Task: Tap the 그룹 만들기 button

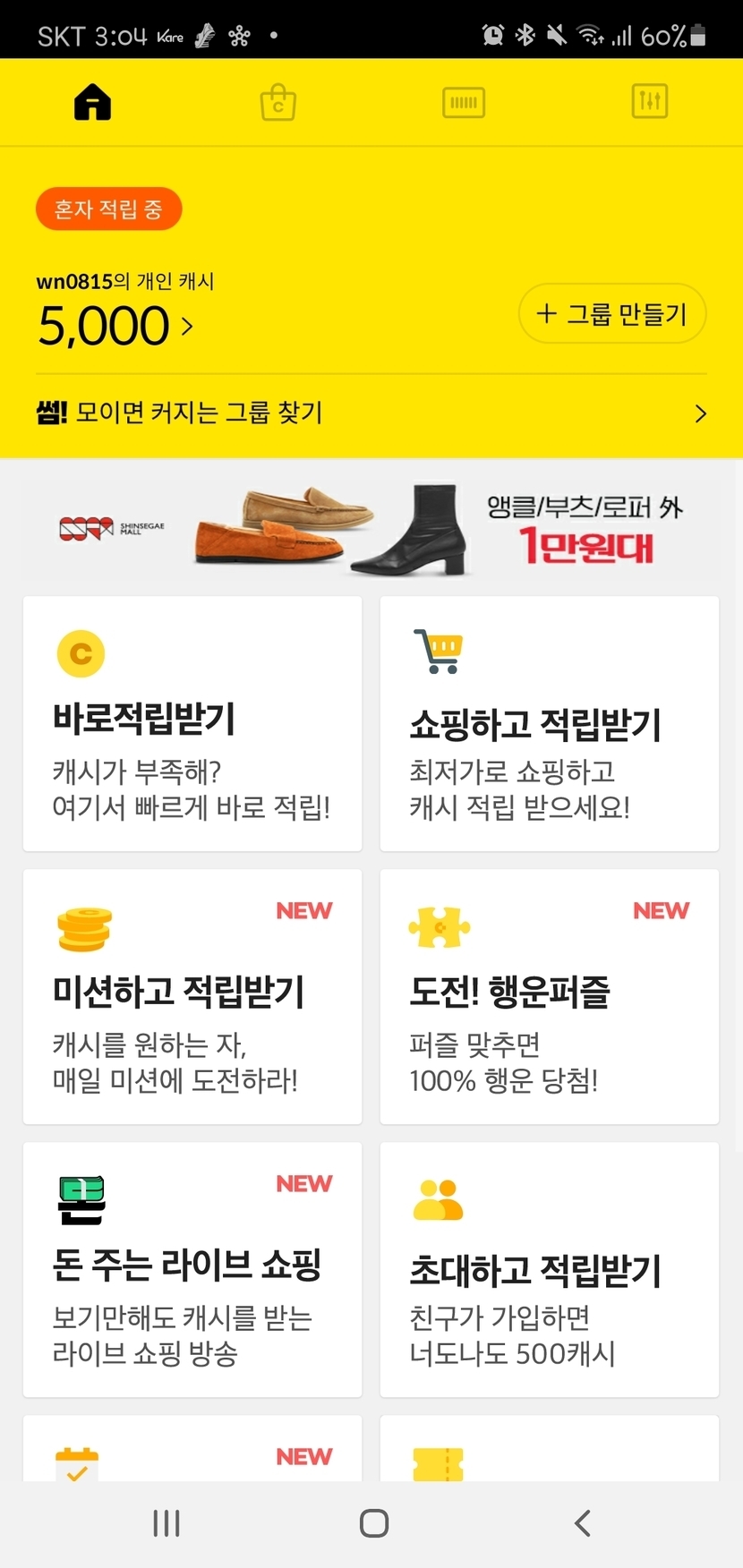Action: coord(612,314)
